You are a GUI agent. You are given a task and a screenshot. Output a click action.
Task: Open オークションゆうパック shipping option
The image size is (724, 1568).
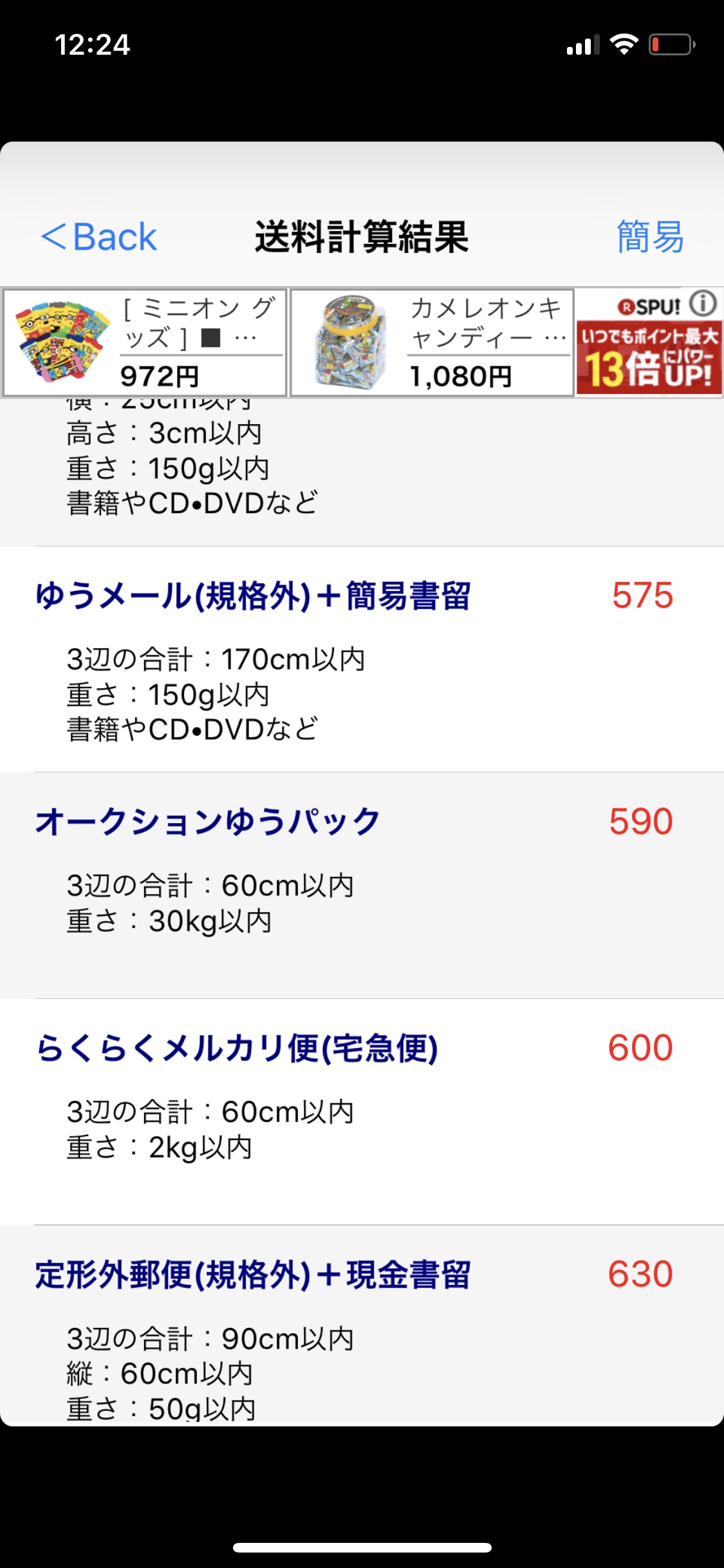click(x=360, y=885)
